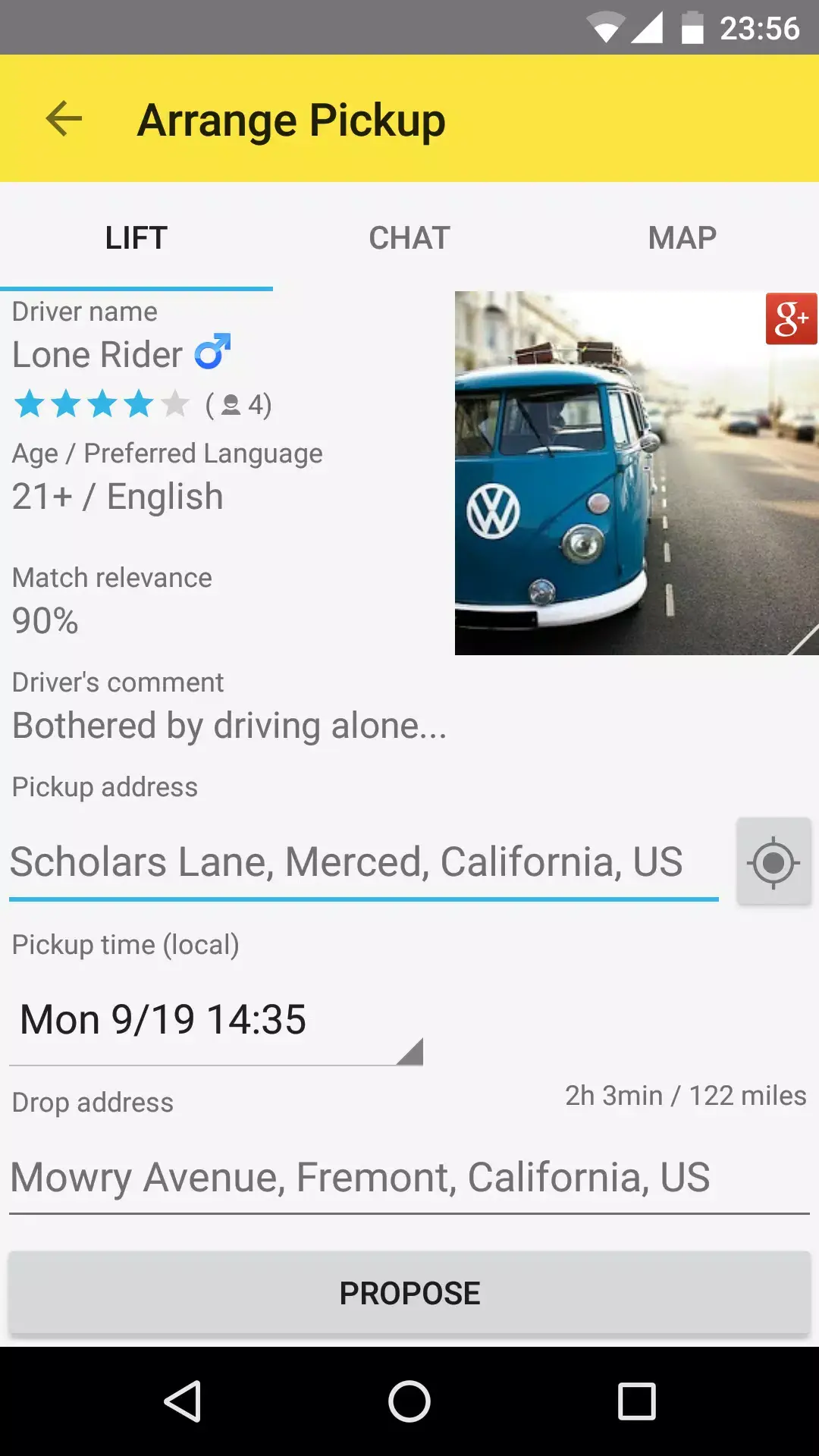Click the male gender symbol beside Lone Rider

(212, 350)
